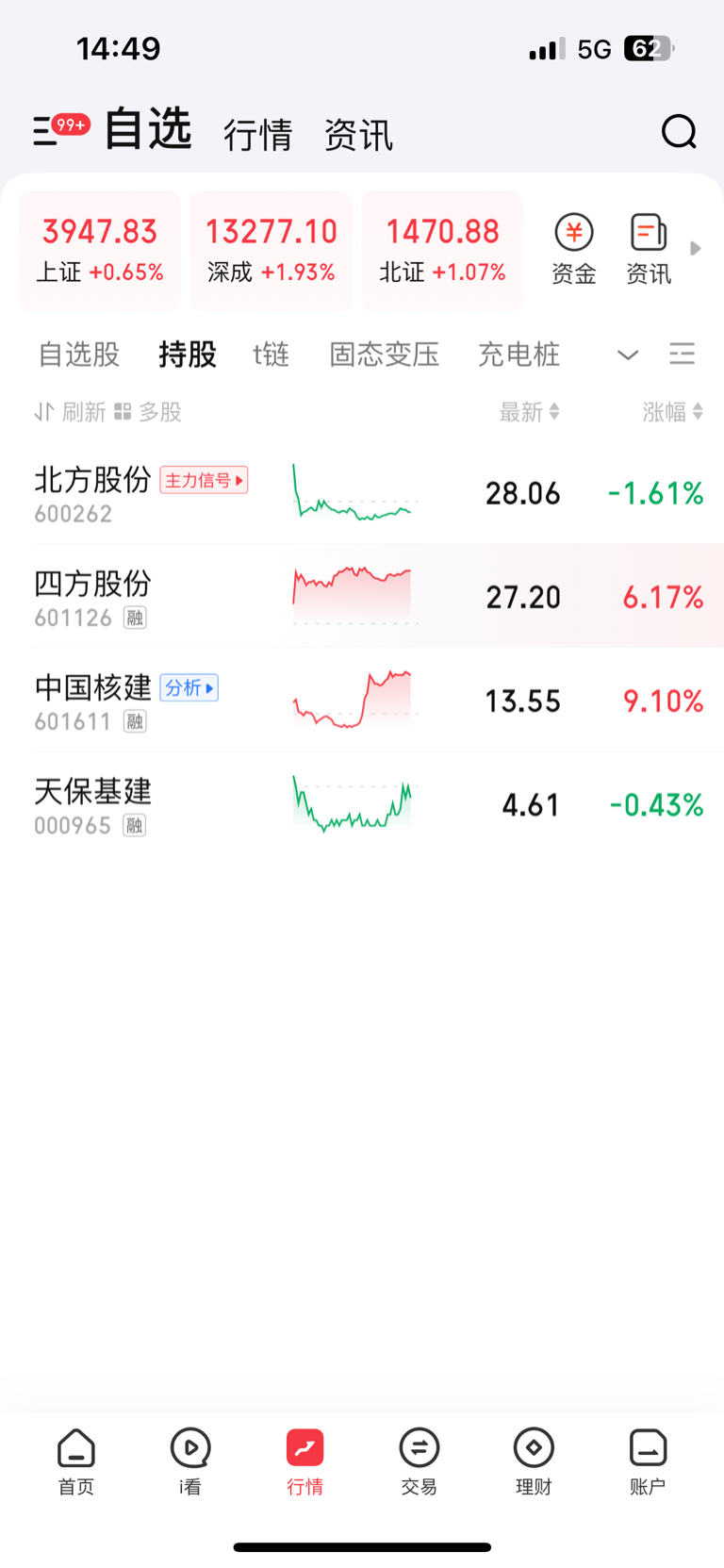Go to the 账户 bottom tab
The width and height of the screenshot is (724, 1568).
pyautogui.click(x=648, y=1460)
